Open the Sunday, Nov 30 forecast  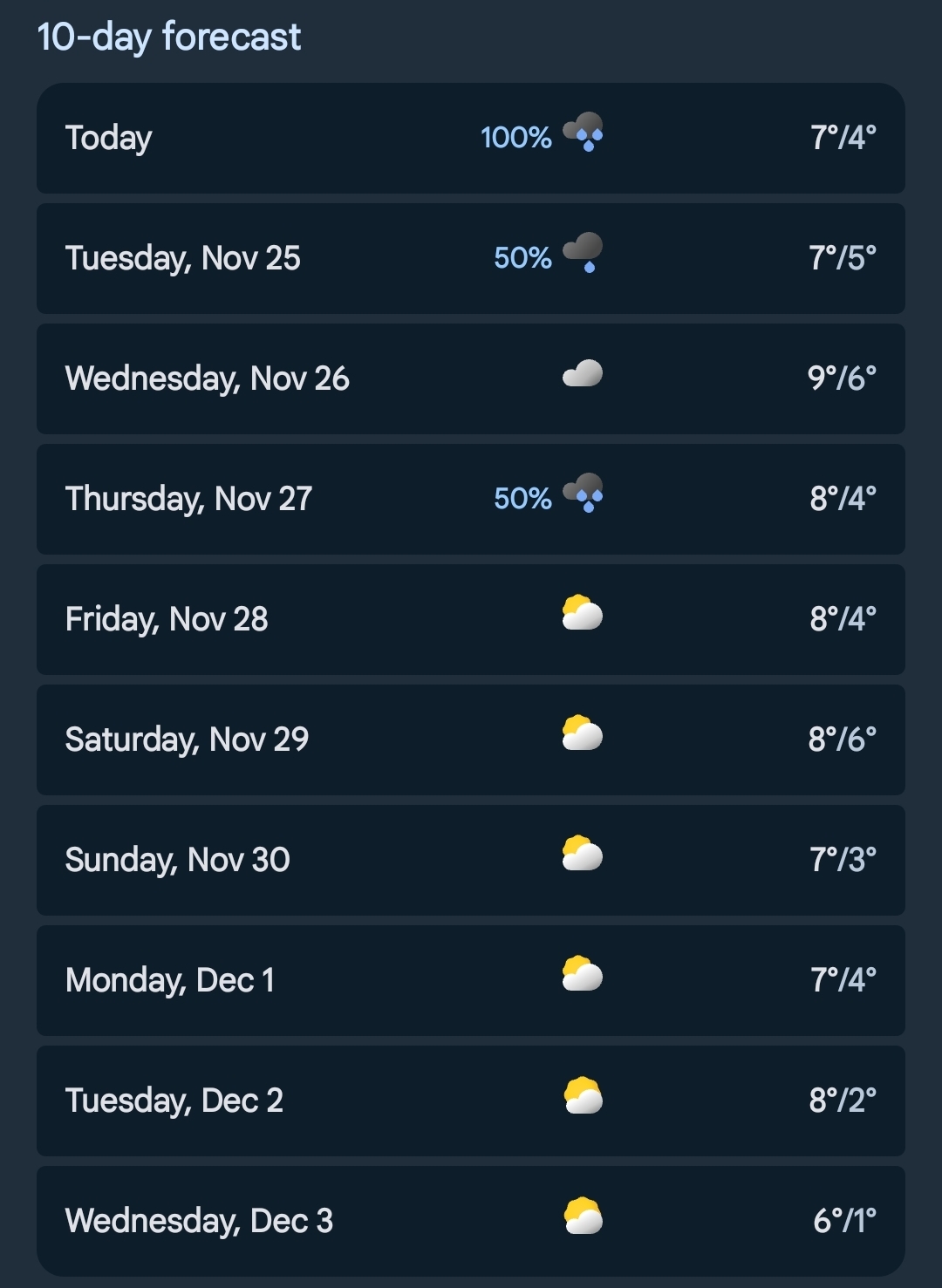pos(471,860)
